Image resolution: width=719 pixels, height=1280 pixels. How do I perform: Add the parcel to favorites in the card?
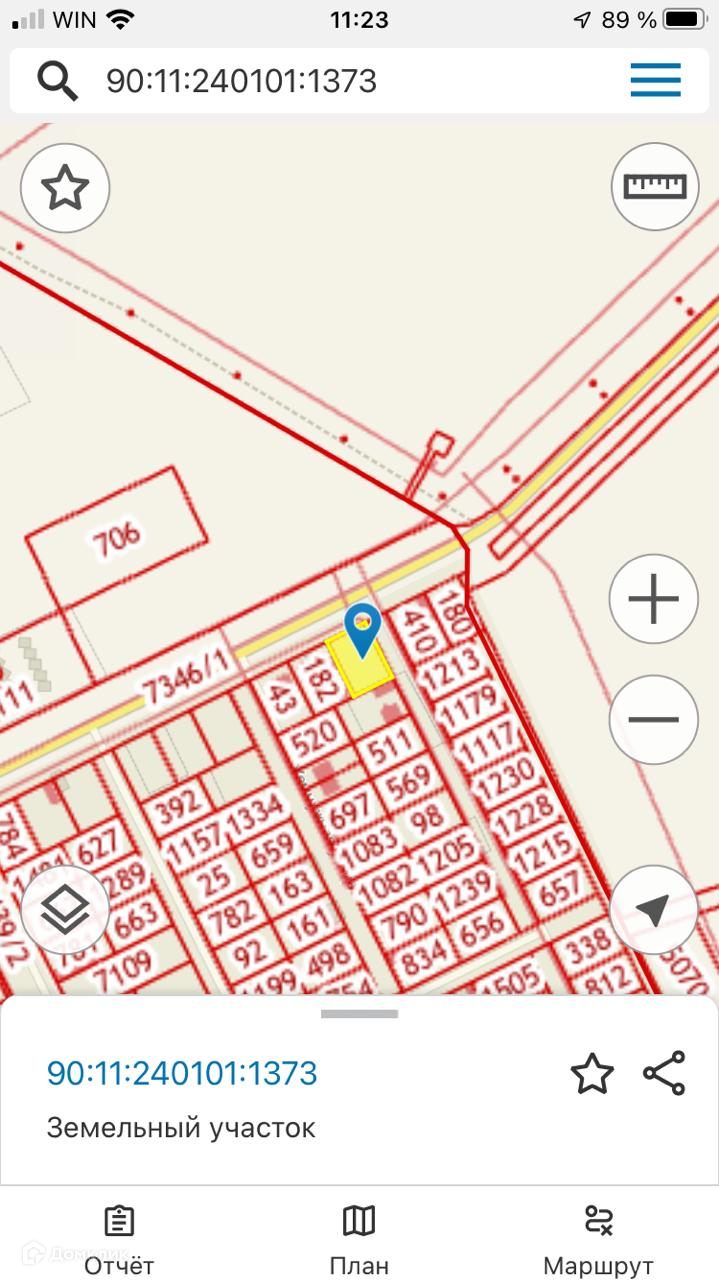point(591,1074)
